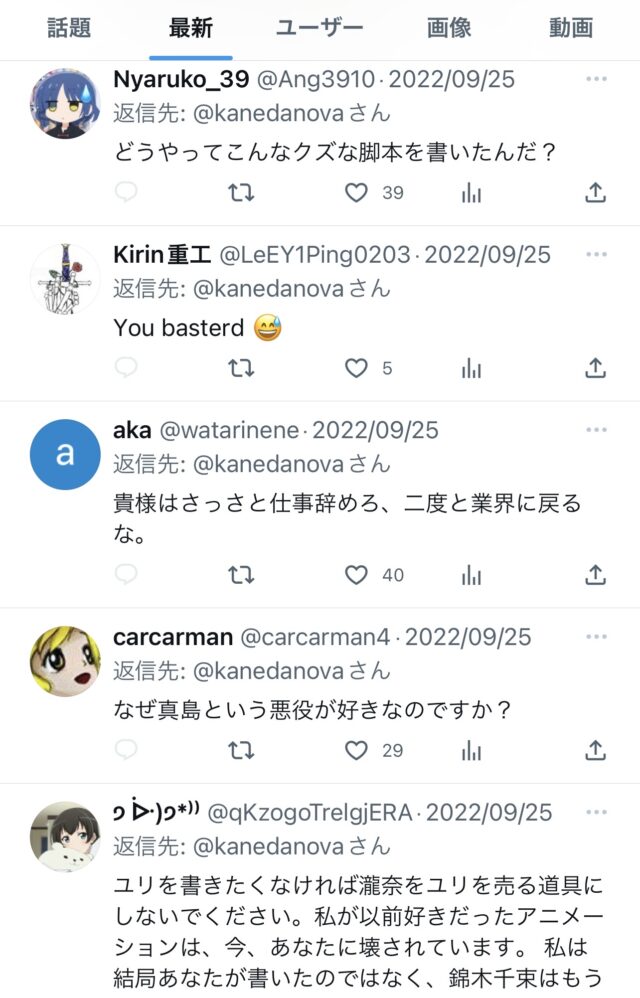Open the overflow menu on Nyaruko_39's tweet
The width and height of the screenshot is (640, 998).
tap(596, 79)
